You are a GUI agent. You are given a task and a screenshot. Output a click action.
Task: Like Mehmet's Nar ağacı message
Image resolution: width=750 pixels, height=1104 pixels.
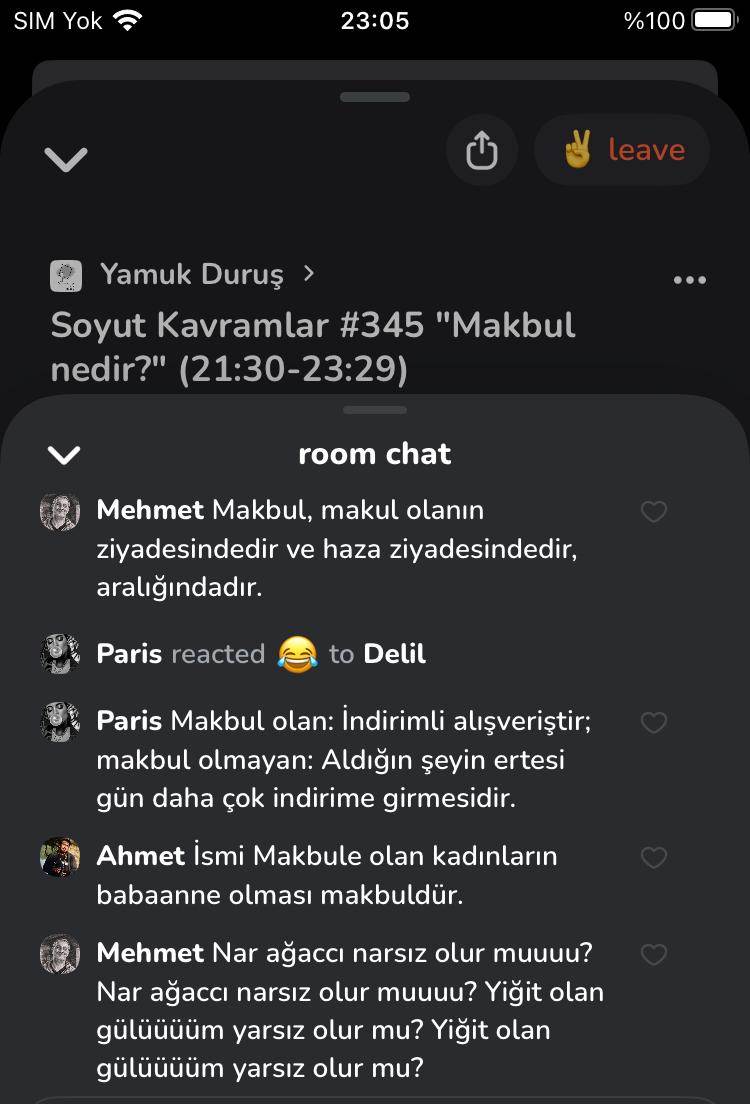pyautogui.click(x=653, y=954)
